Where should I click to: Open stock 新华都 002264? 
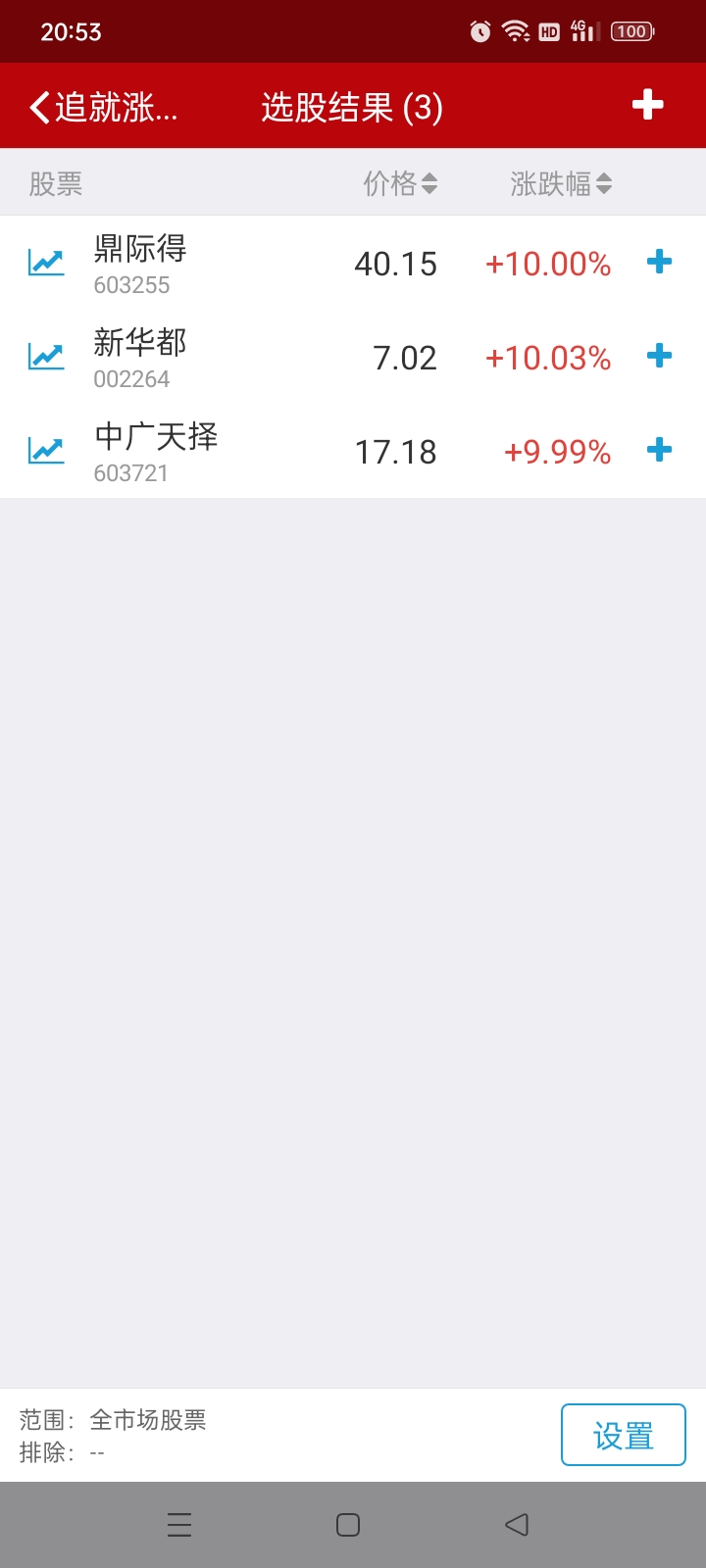pyautogui.click(x=140, y=357)
